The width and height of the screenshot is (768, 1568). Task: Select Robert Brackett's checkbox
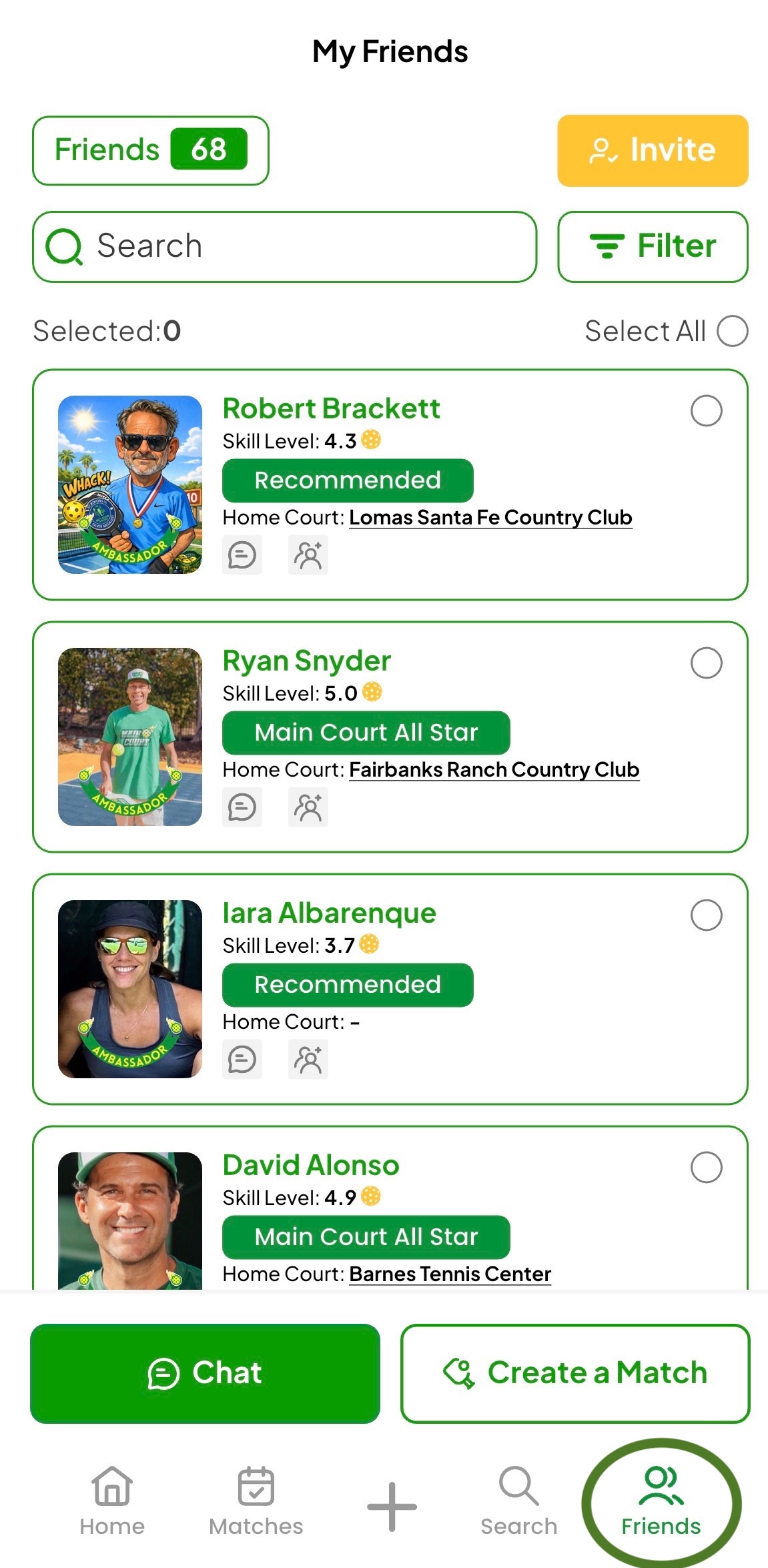[x=706, y=410]
